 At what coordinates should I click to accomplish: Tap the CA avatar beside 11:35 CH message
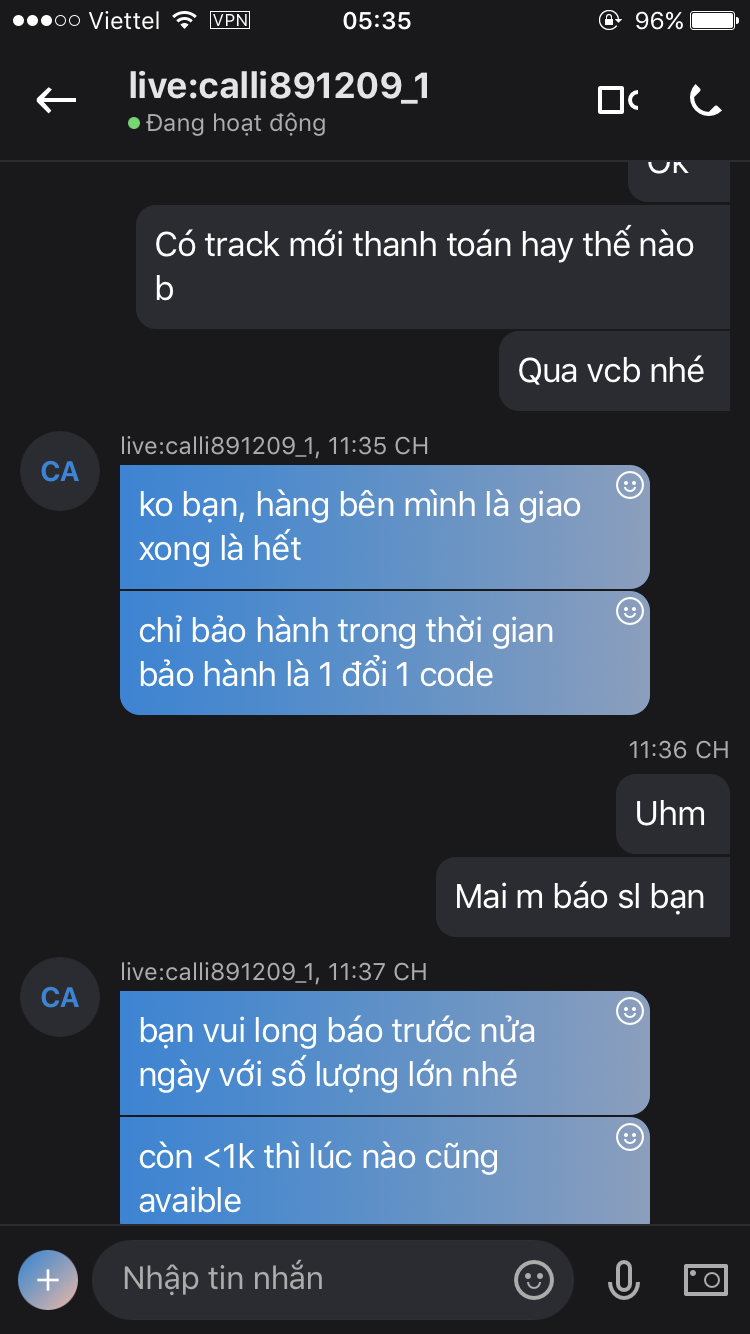click(x=60, y=471)
